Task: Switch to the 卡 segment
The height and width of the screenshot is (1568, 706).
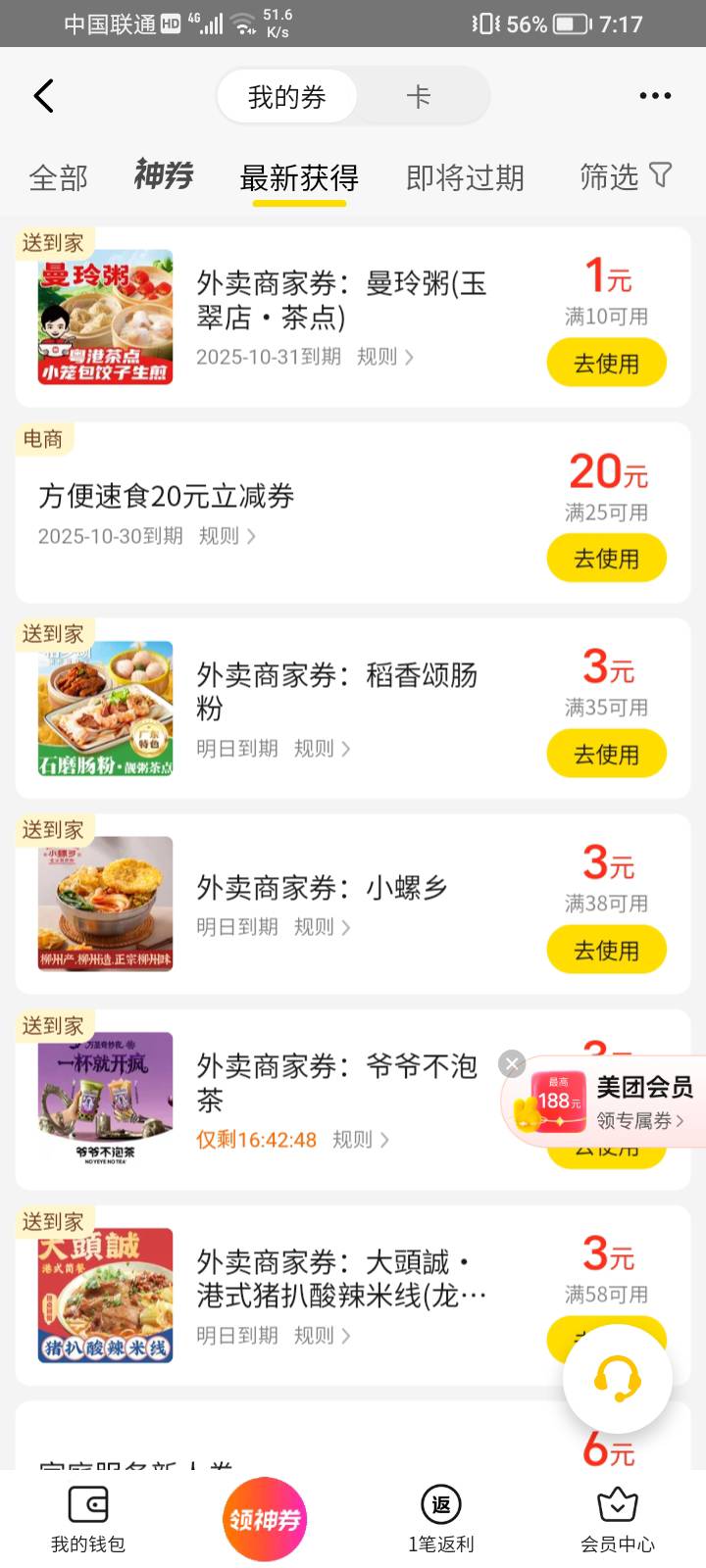Action: [419, 96]
